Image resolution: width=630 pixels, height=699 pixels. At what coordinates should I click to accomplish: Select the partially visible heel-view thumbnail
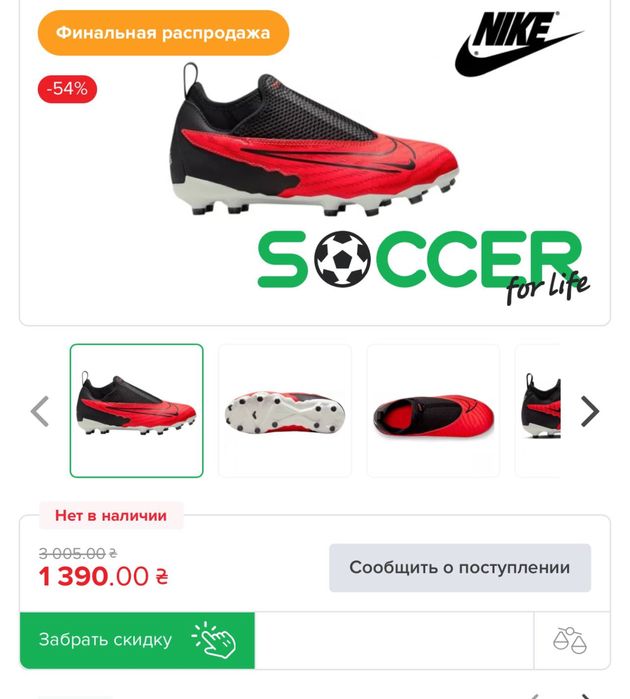point(540,411)
